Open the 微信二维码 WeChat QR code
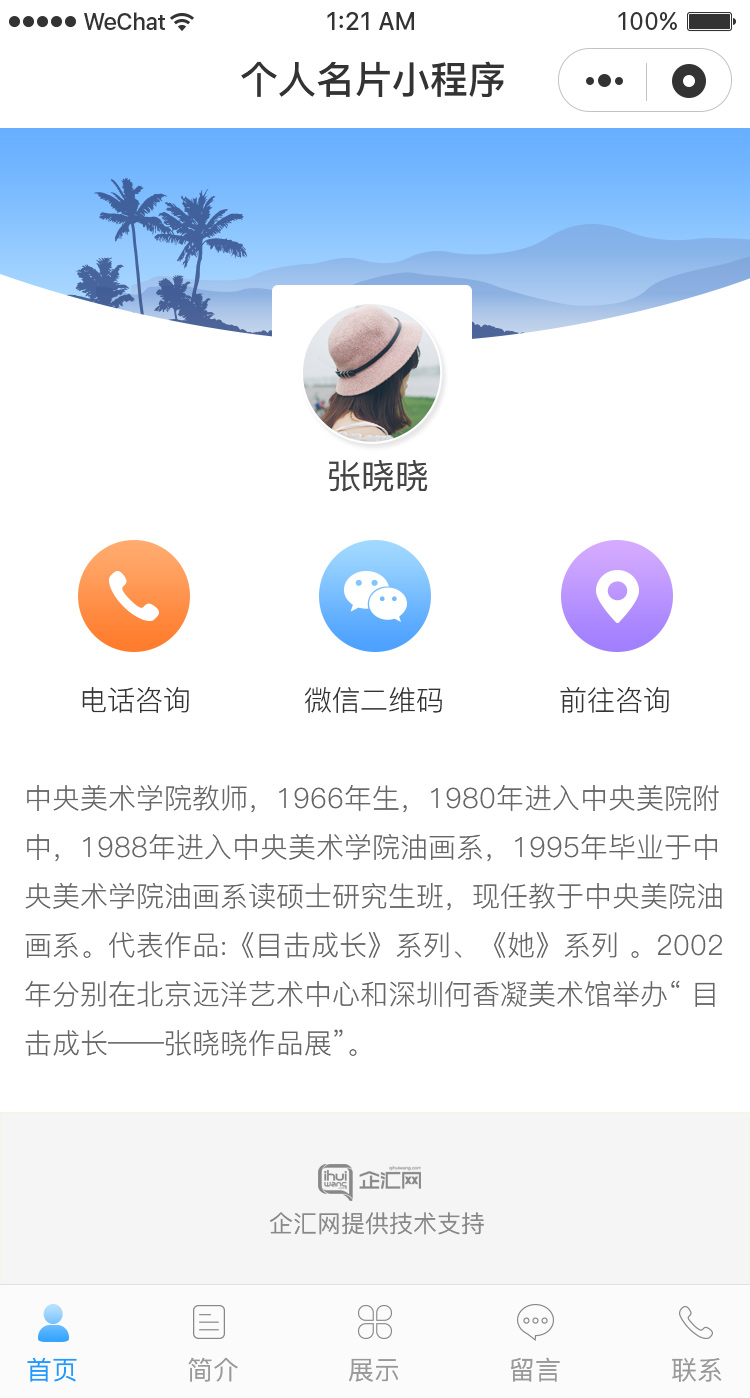The image size is (750, 1398). pyautogui.click(x=375, y=597)
